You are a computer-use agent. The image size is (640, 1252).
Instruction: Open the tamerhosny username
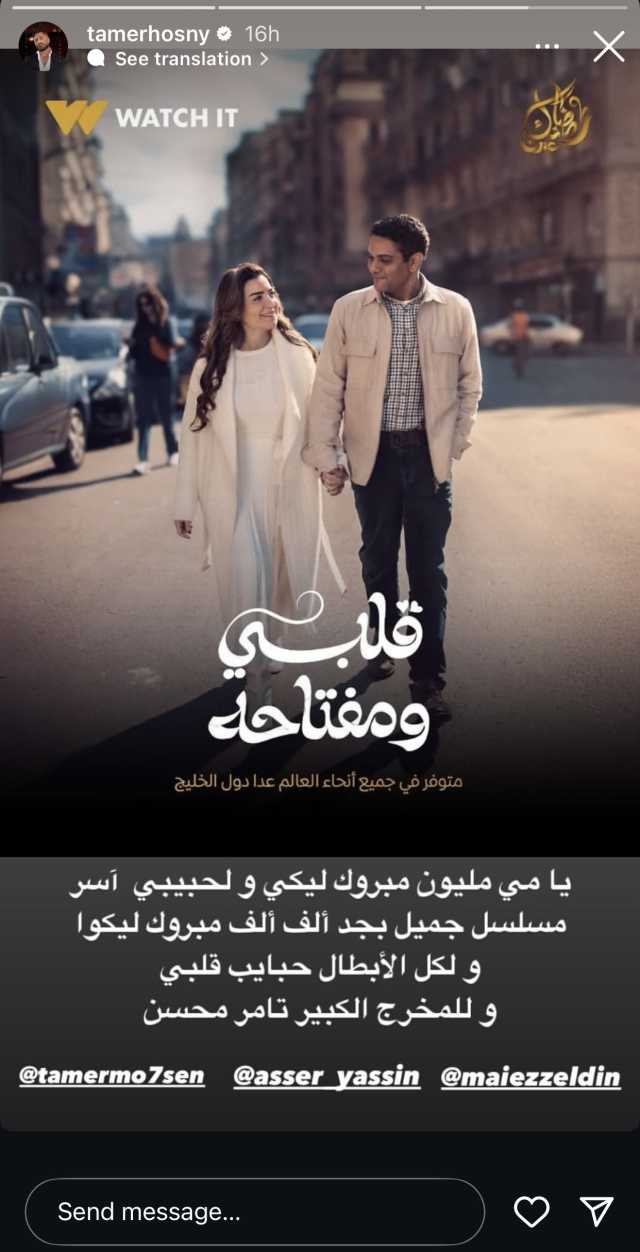(159, 34)
